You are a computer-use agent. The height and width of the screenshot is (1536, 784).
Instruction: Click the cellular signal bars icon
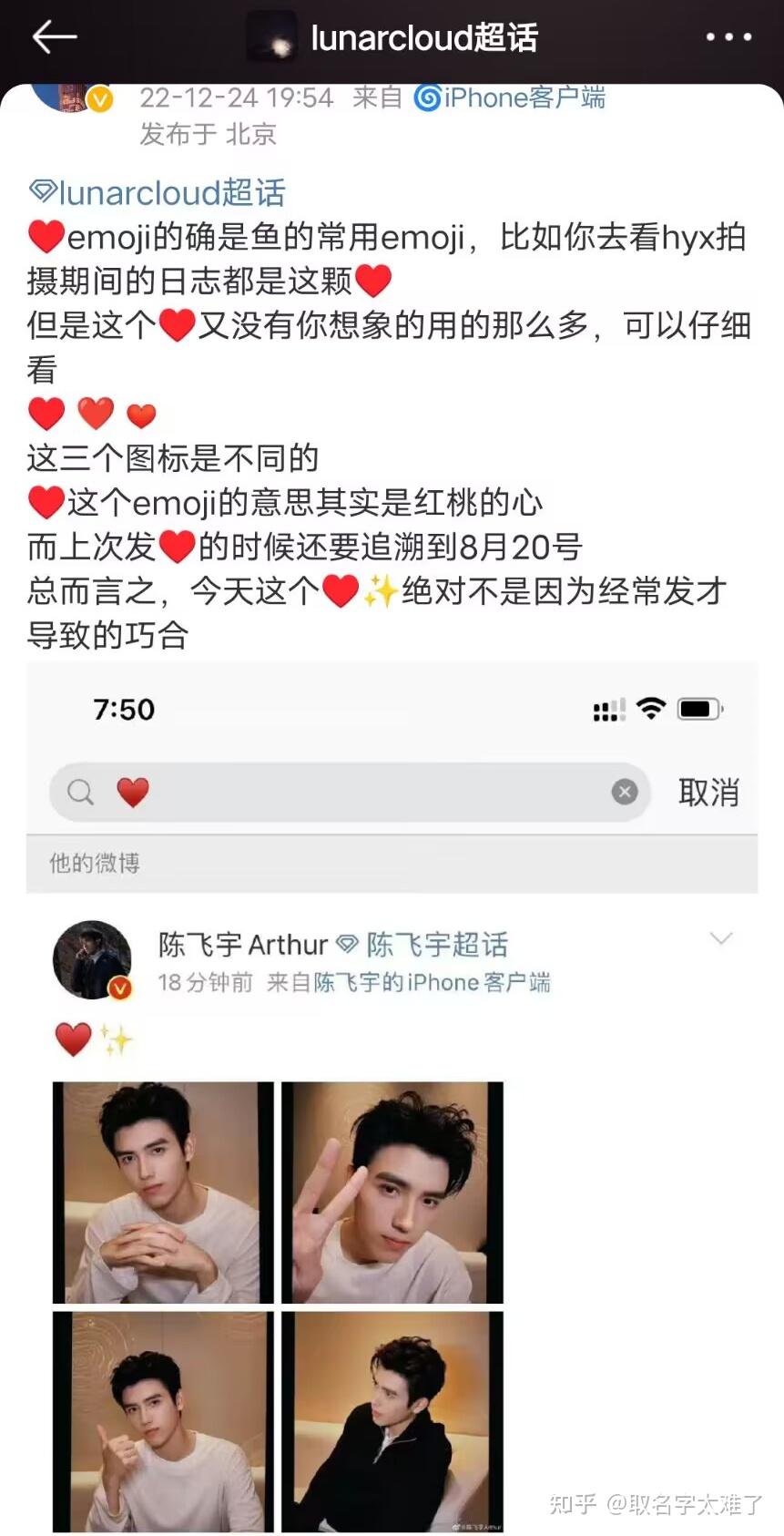click(609, 709)
